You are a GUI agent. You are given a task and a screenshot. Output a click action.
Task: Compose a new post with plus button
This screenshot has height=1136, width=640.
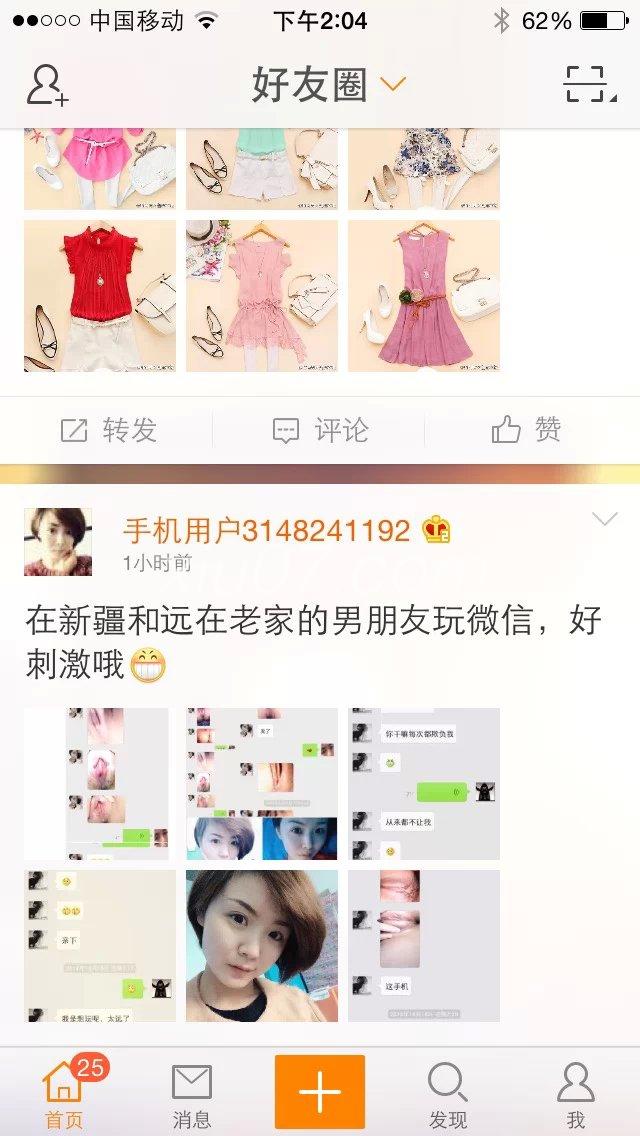pyautogui.click(x=320, y=1092)
